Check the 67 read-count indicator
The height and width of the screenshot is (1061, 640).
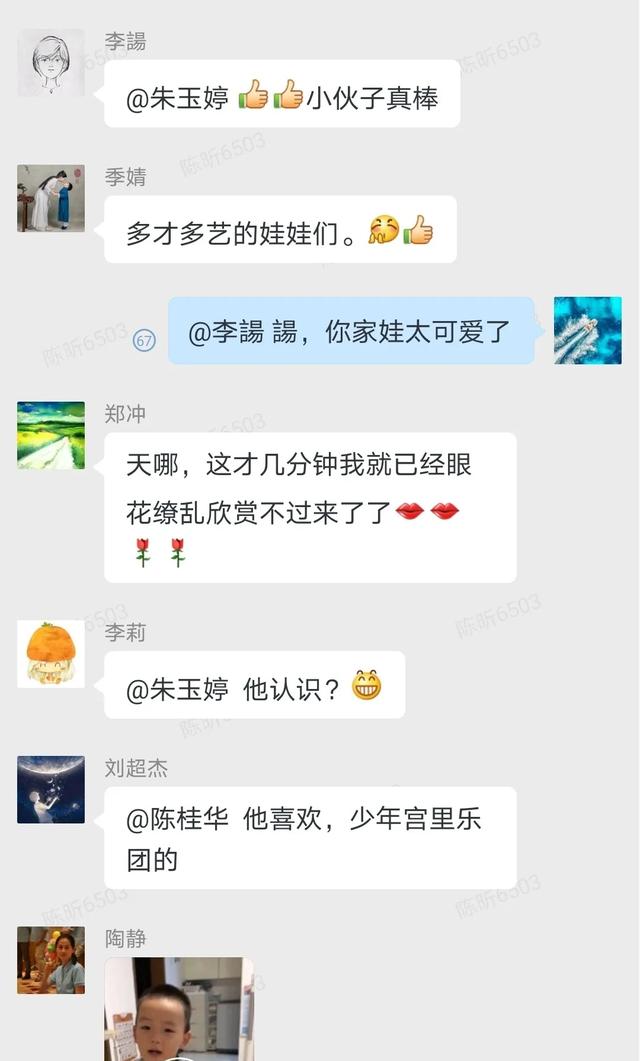point(144,340)
